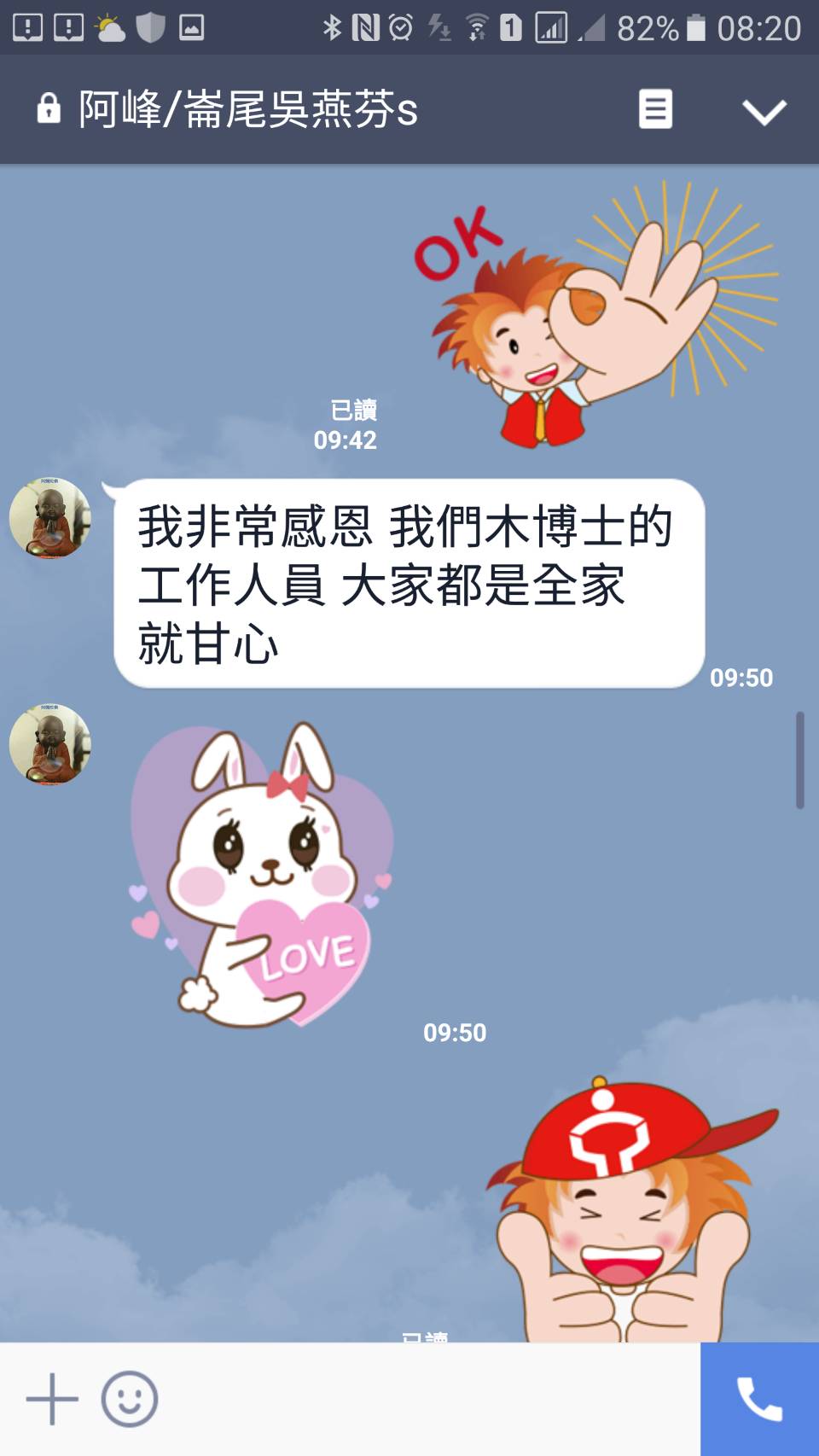Viewport: 819px width, 1456px height.
Task: Start a voice call with the phone button
Action: coord(759,1399)
